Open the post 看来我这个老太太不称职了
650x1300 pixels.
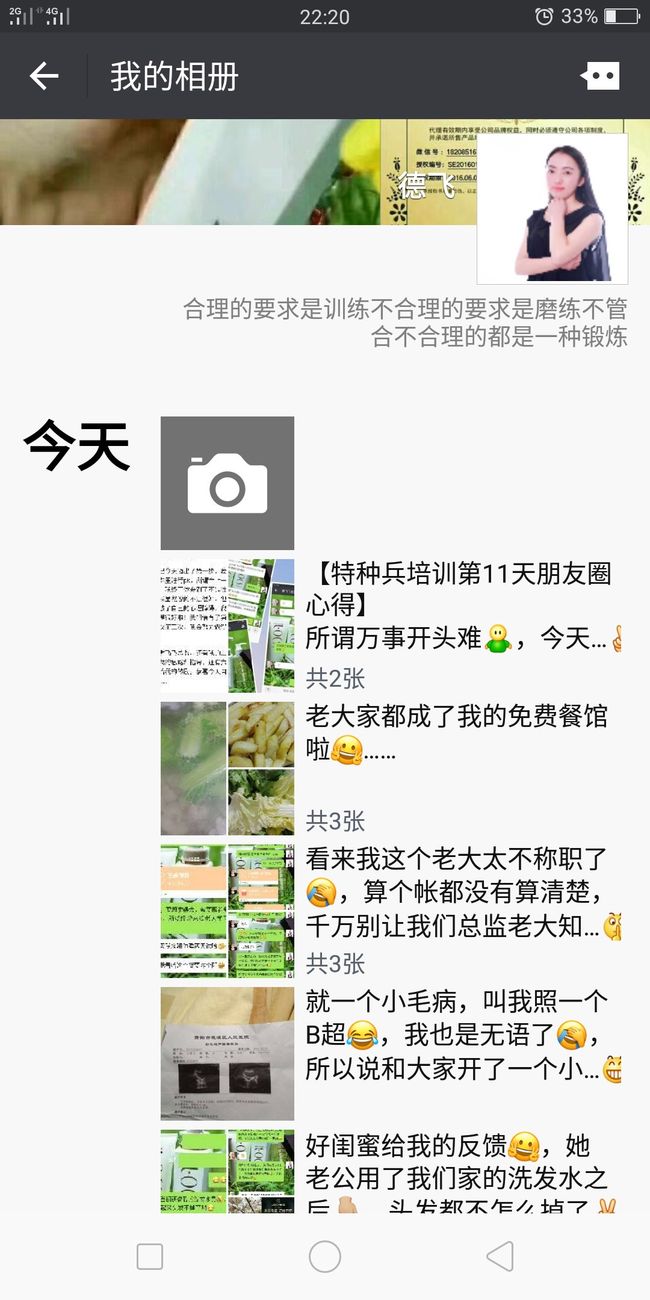coord(390,911)
